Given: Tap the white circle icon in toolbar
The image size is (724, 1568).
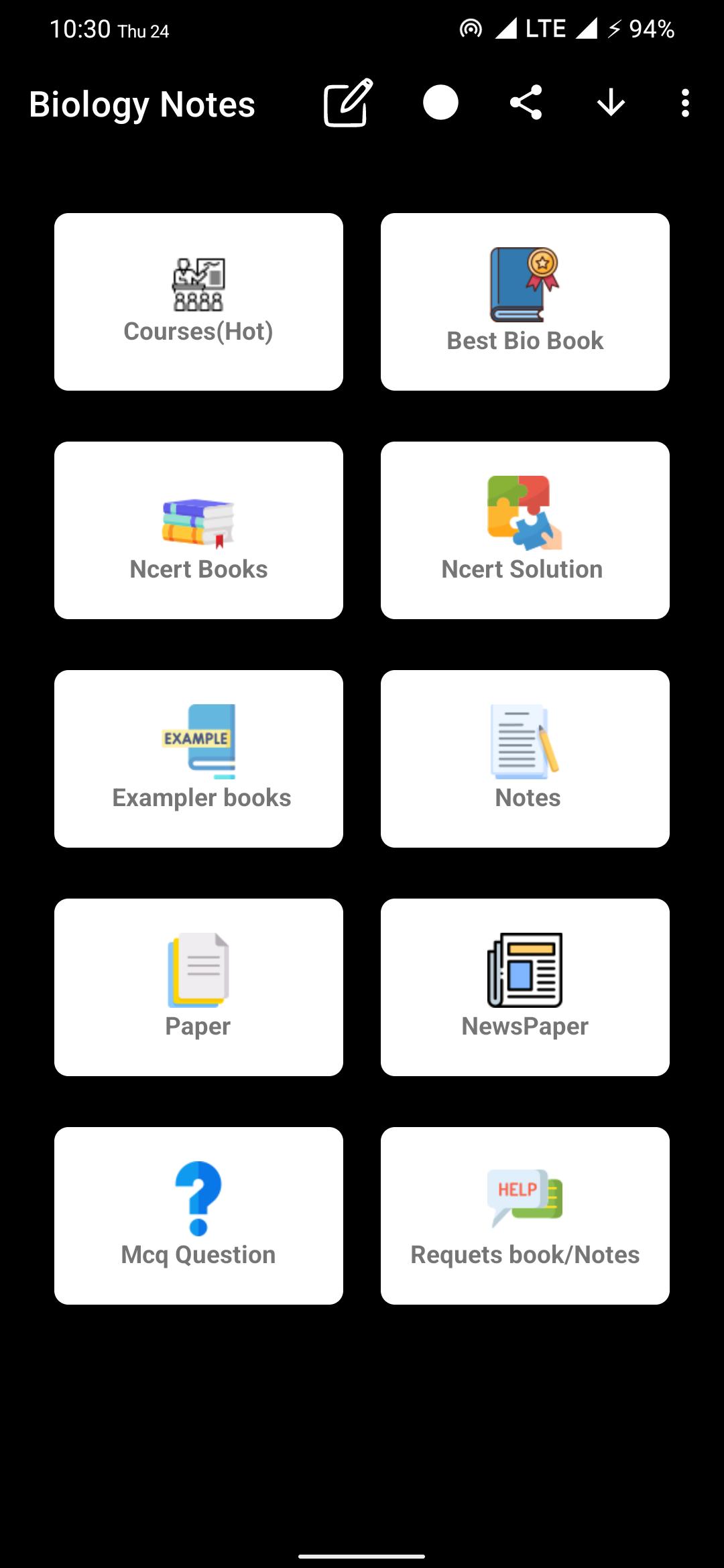Looking at the screenshot, I should [x=440, y=103].
